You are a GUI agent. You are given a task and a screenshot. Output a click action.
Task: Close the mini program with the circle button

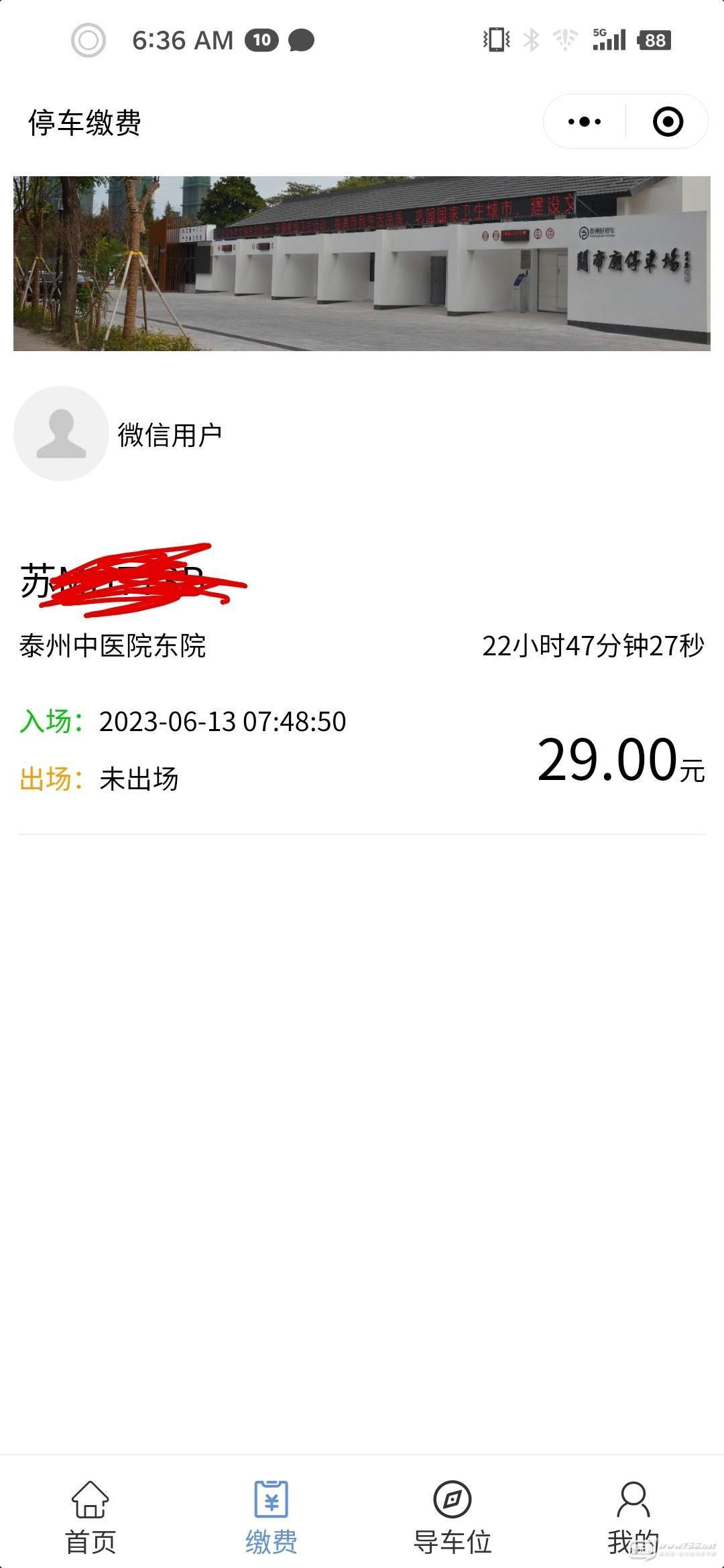(x=668, y=122)
